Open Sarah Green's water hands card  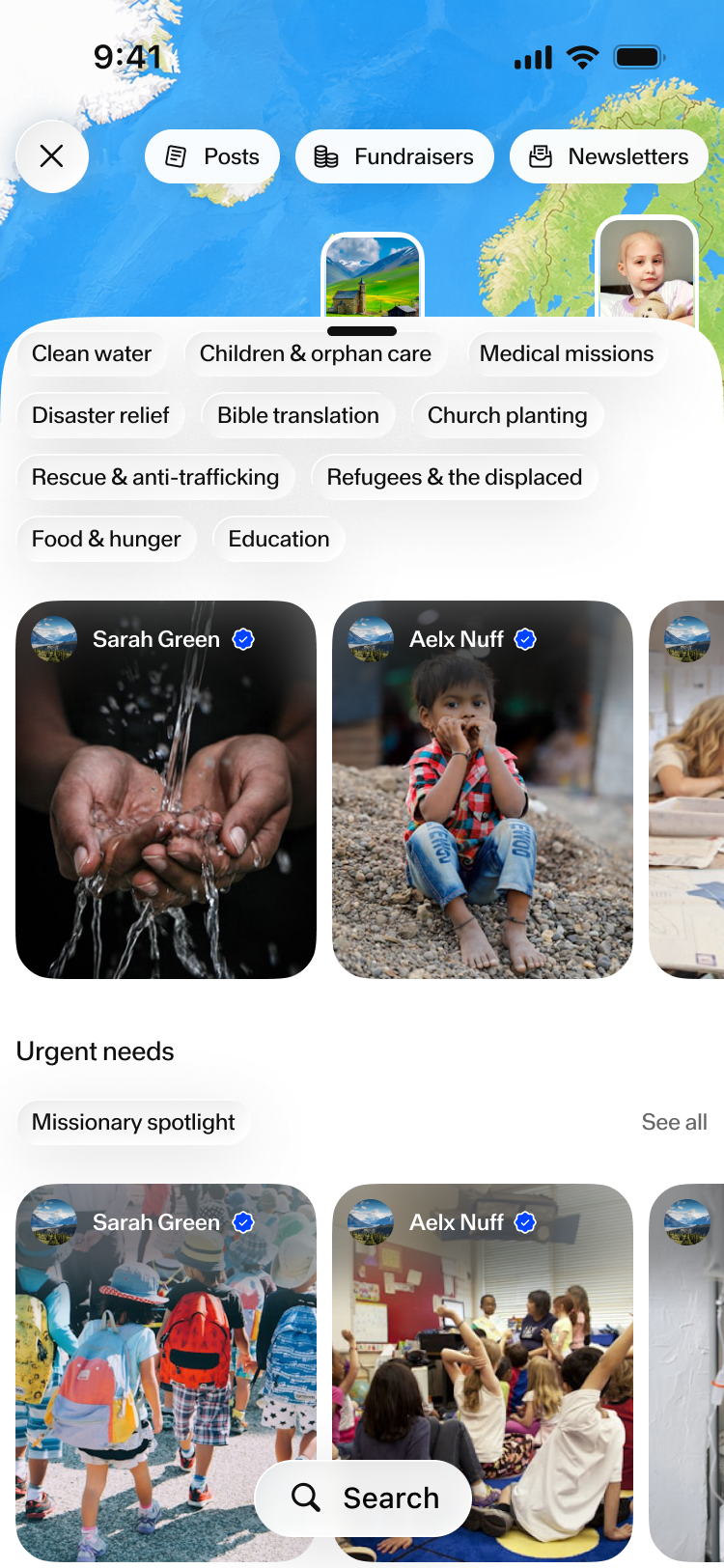click(x=166, y=790)
